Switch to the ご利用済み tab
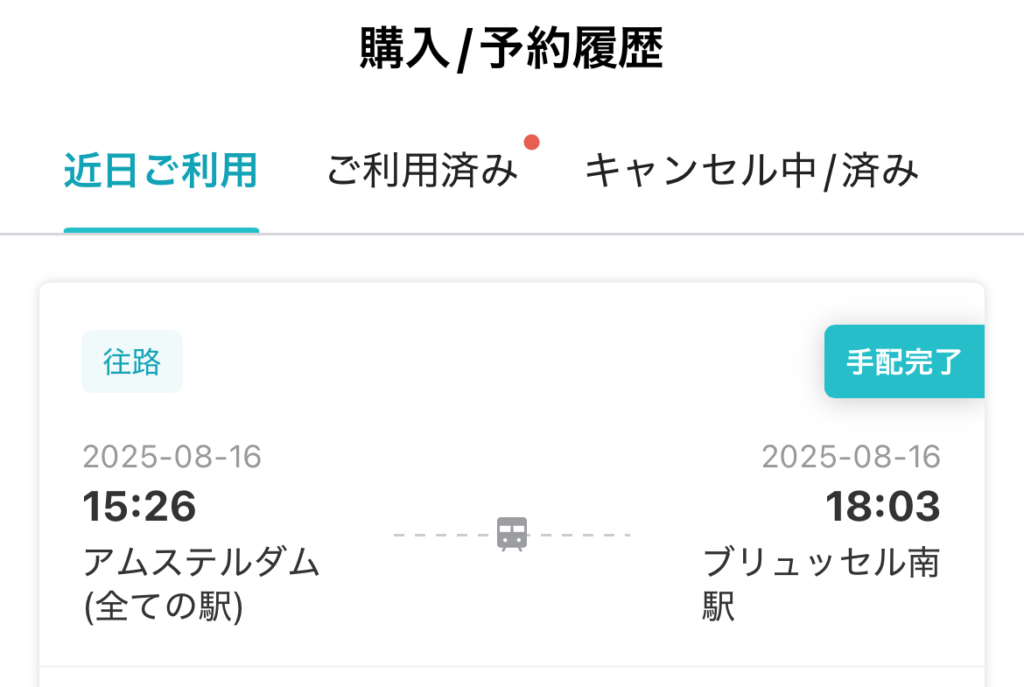Image resolution: width=1024 pixels, height=687 pixels. click(x=422, y=172)
